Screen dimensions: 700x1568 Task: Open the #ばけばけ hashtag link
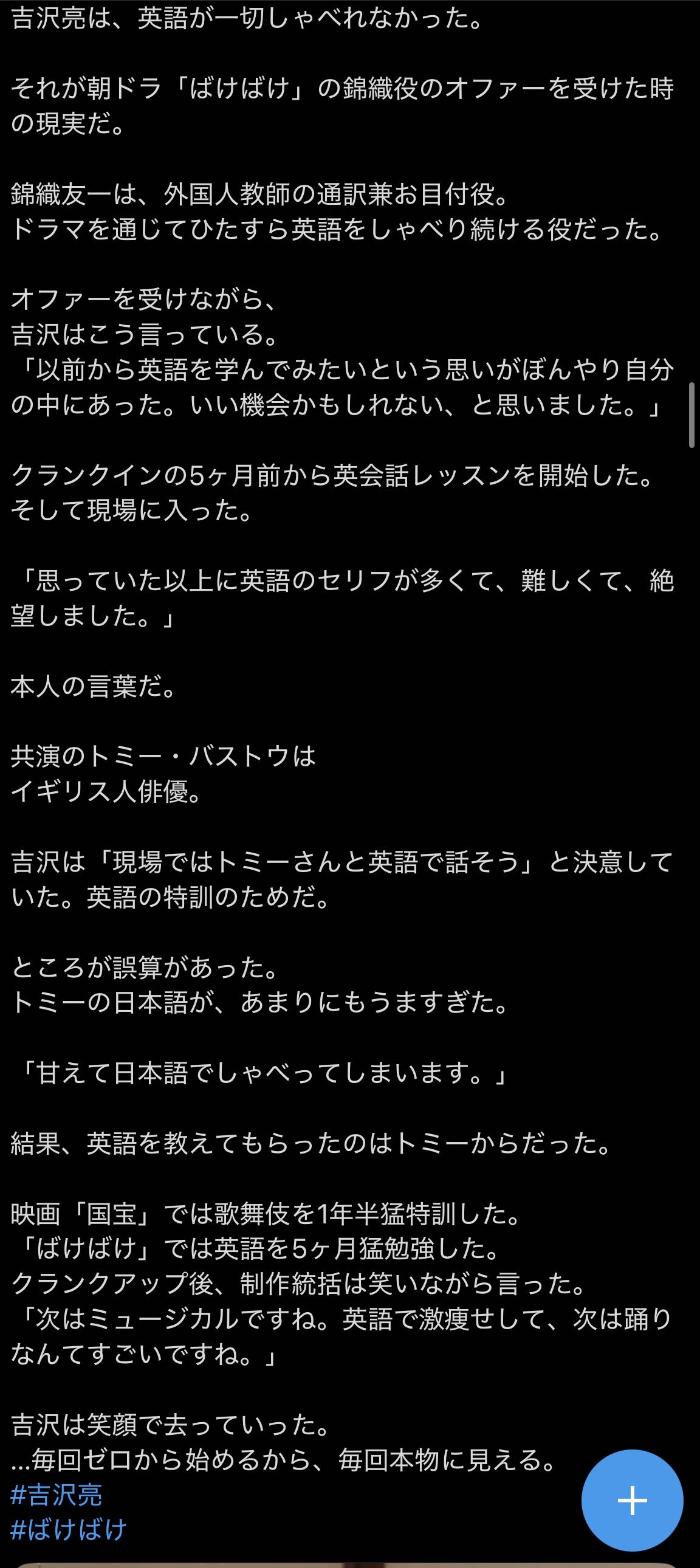(x=69, y=1530)
